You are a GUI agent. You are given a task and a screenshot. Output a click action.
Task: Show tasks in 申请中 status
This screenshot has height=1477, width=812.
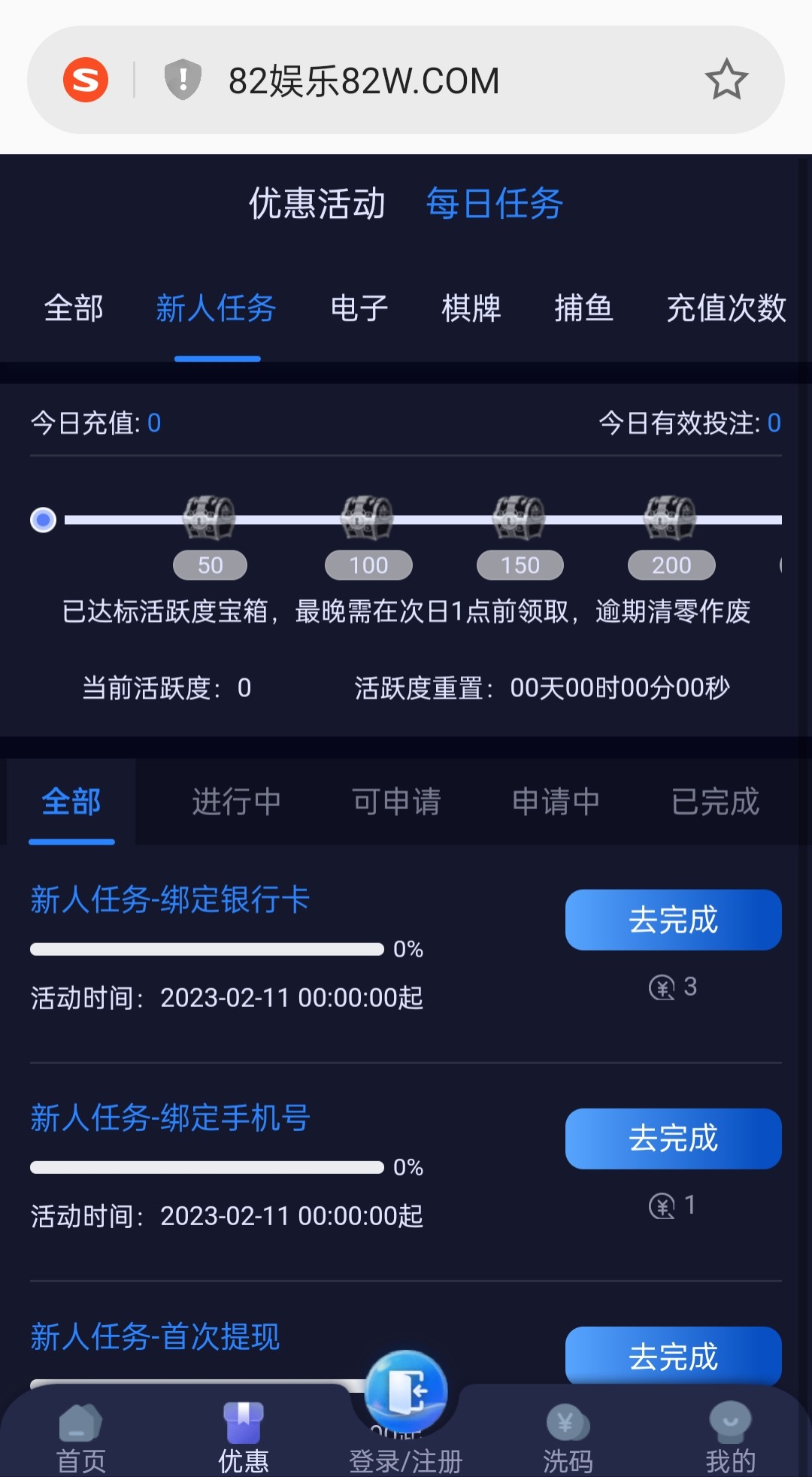click(556, 802)
